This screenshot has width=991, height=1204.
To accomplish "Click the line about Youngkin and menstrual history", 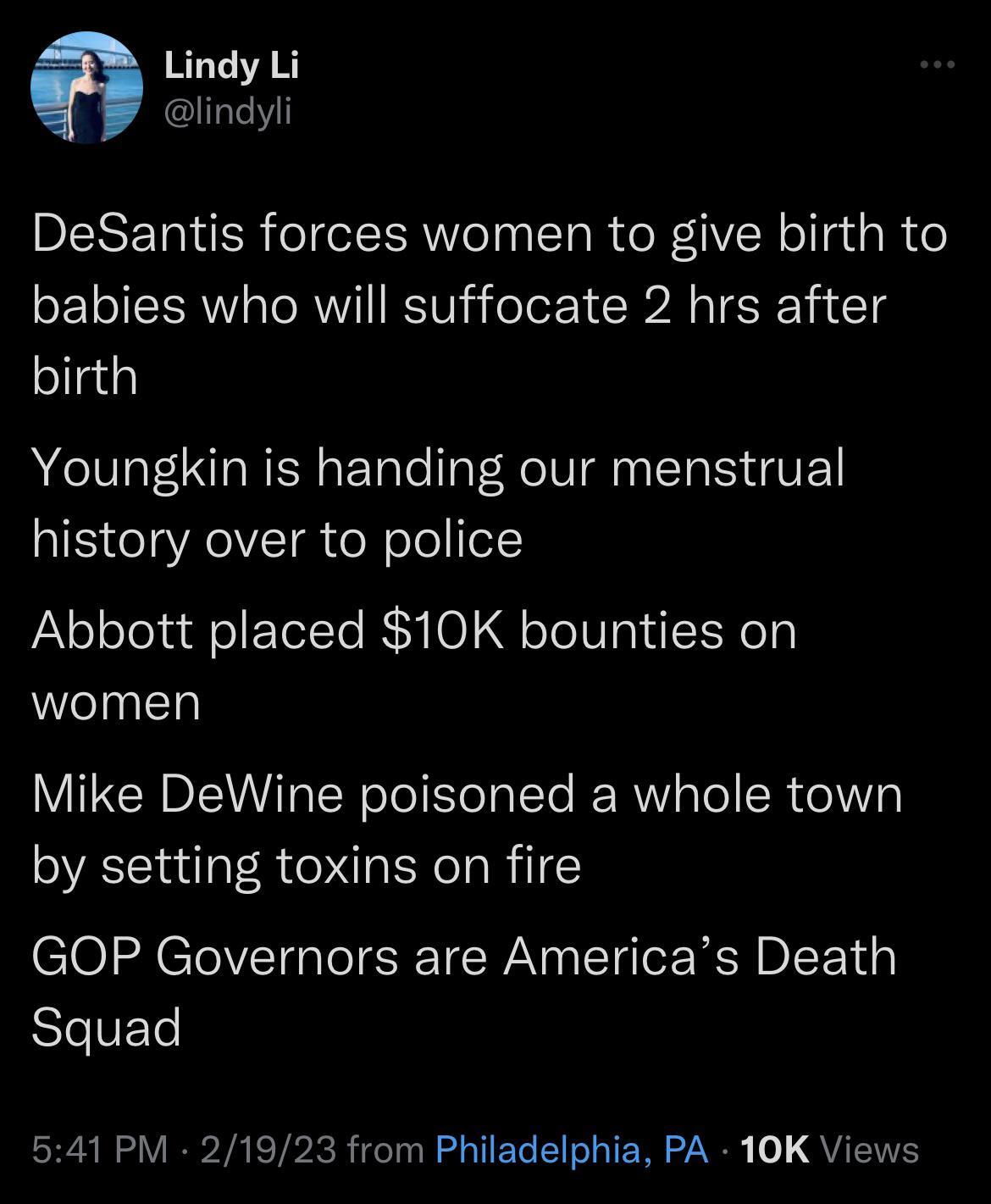I will pos(440,499).
